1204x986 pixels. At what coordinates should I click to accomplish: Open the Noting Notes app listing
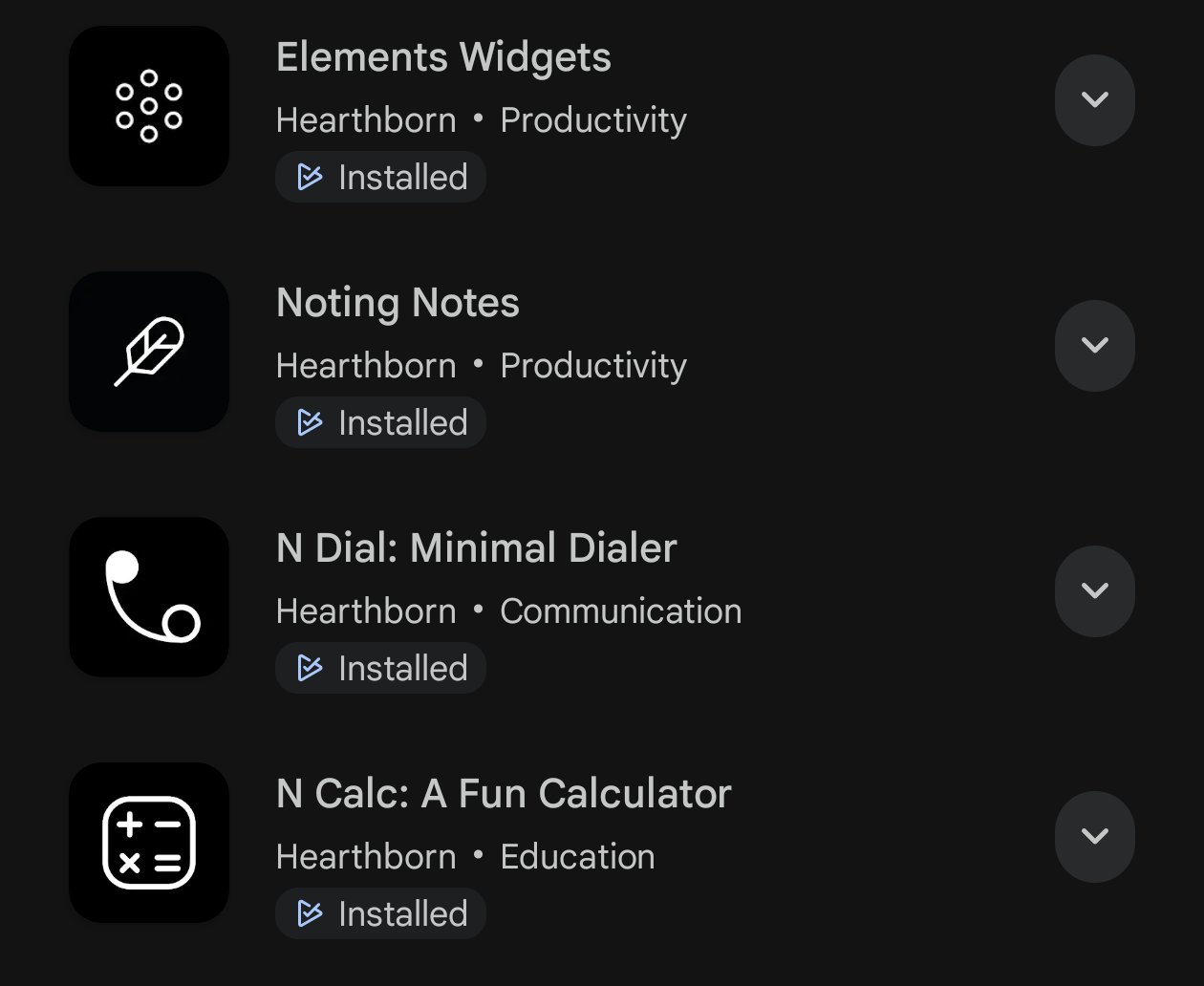(398, 304)
